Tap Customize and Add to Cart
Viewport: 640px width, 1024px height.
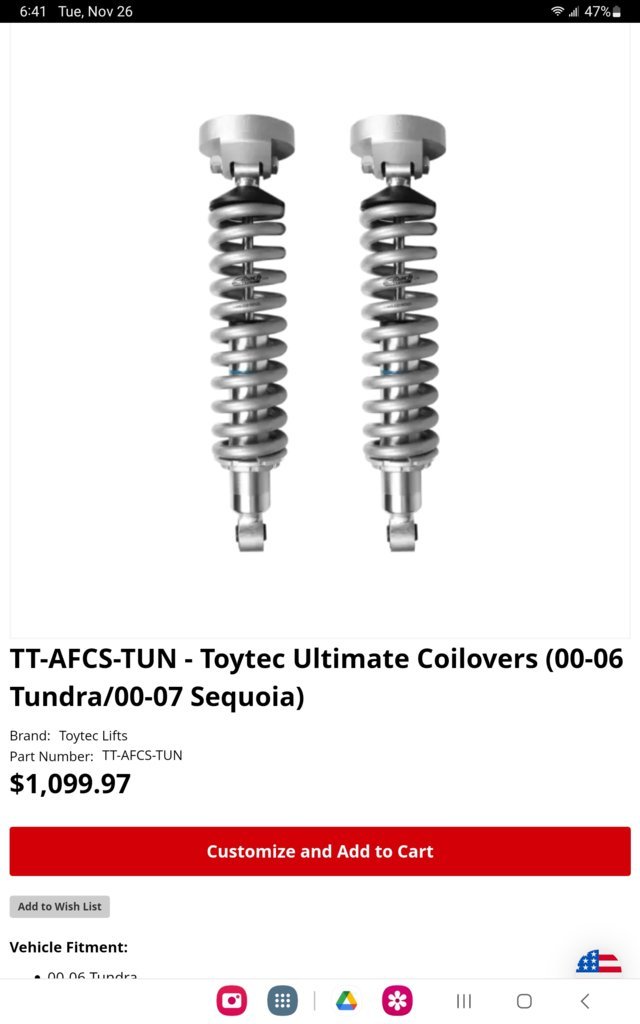320,851
